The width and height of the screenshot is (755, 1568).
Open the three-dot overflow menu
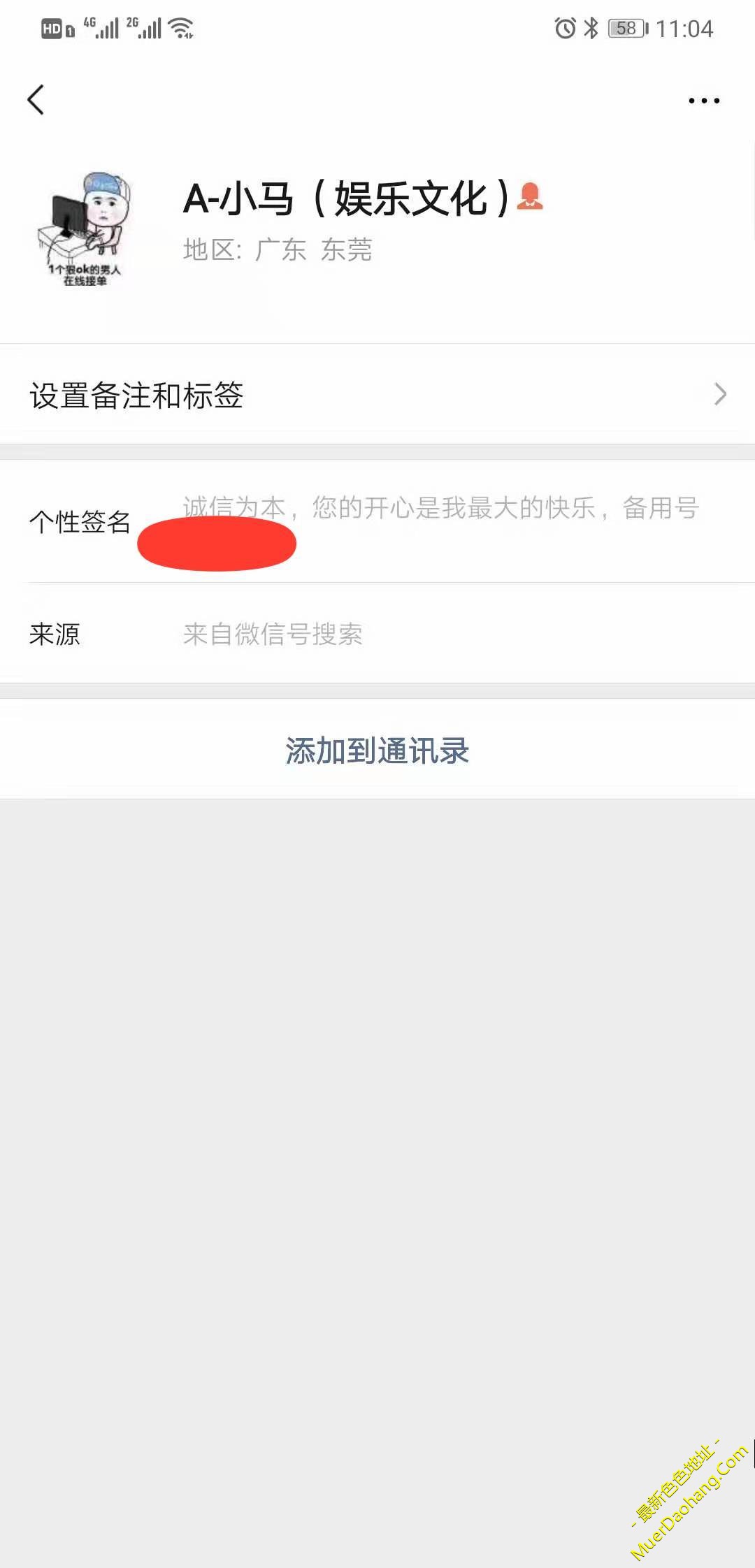(x=703, y=101)
